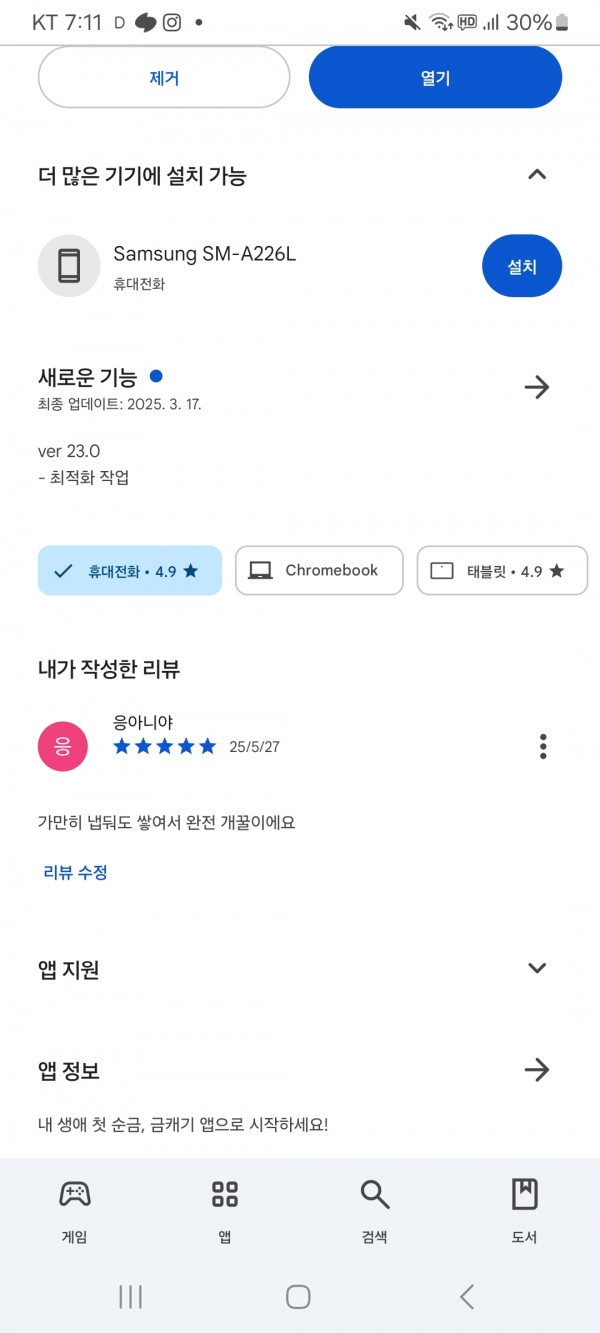Open 앱 정보 details arrow

[537, 1070]
